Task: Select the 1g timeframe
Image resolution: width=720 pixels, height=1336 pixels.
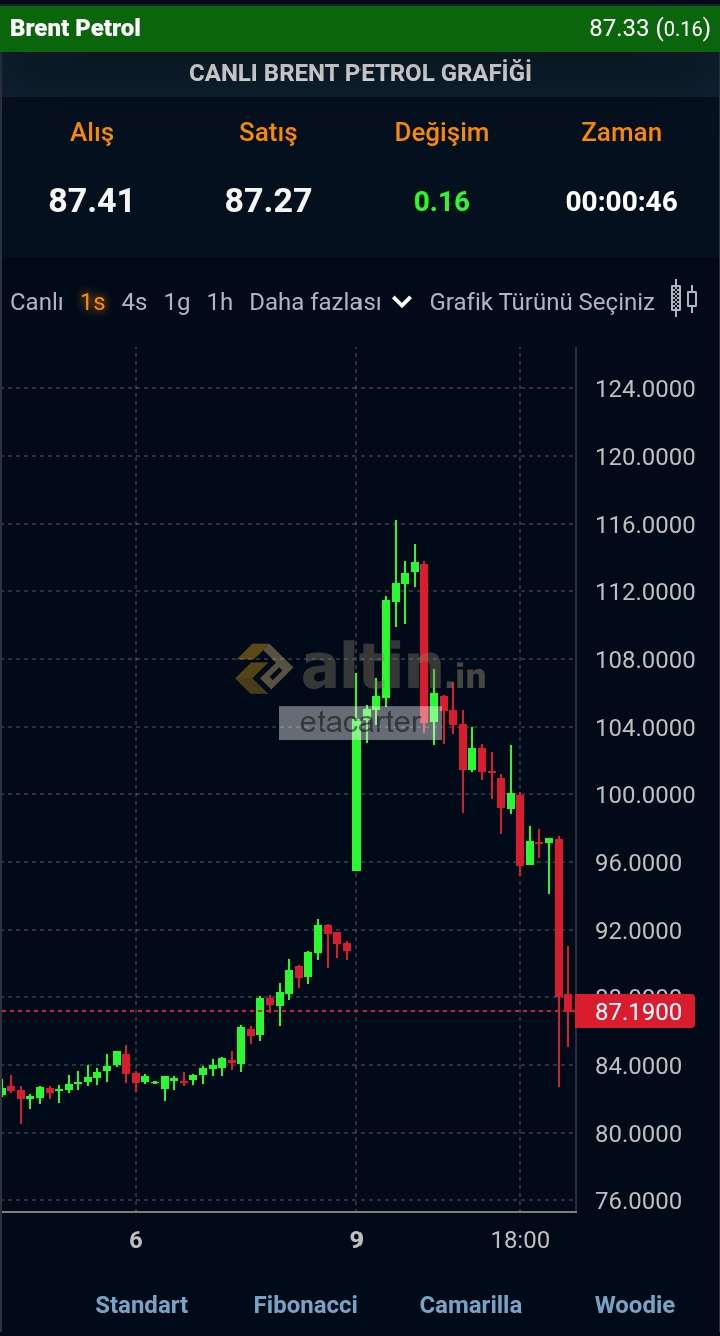Action: (x=177, y=302)
